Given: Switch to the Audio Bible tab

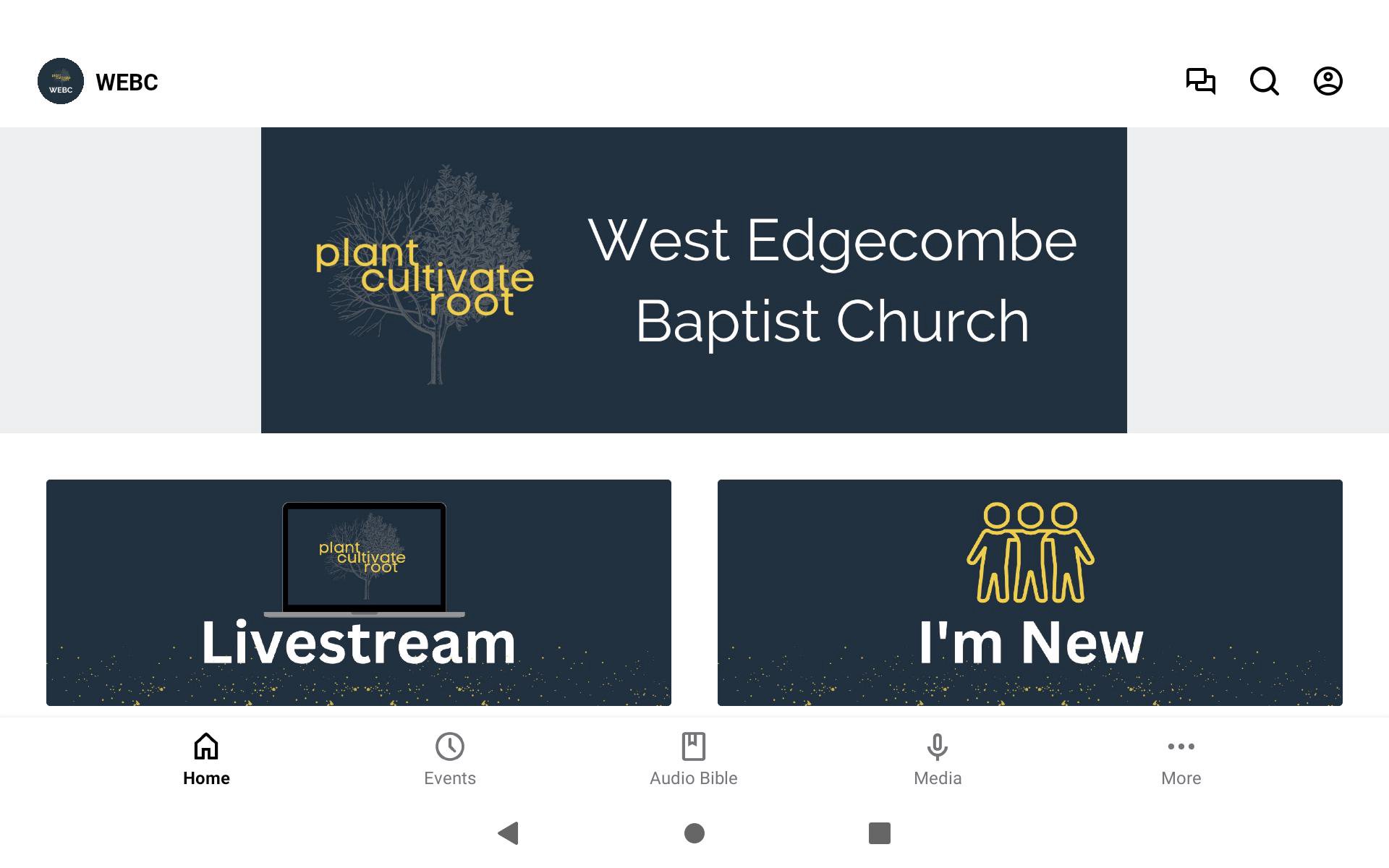Looking at the screenshot, I should pos(693,759).
